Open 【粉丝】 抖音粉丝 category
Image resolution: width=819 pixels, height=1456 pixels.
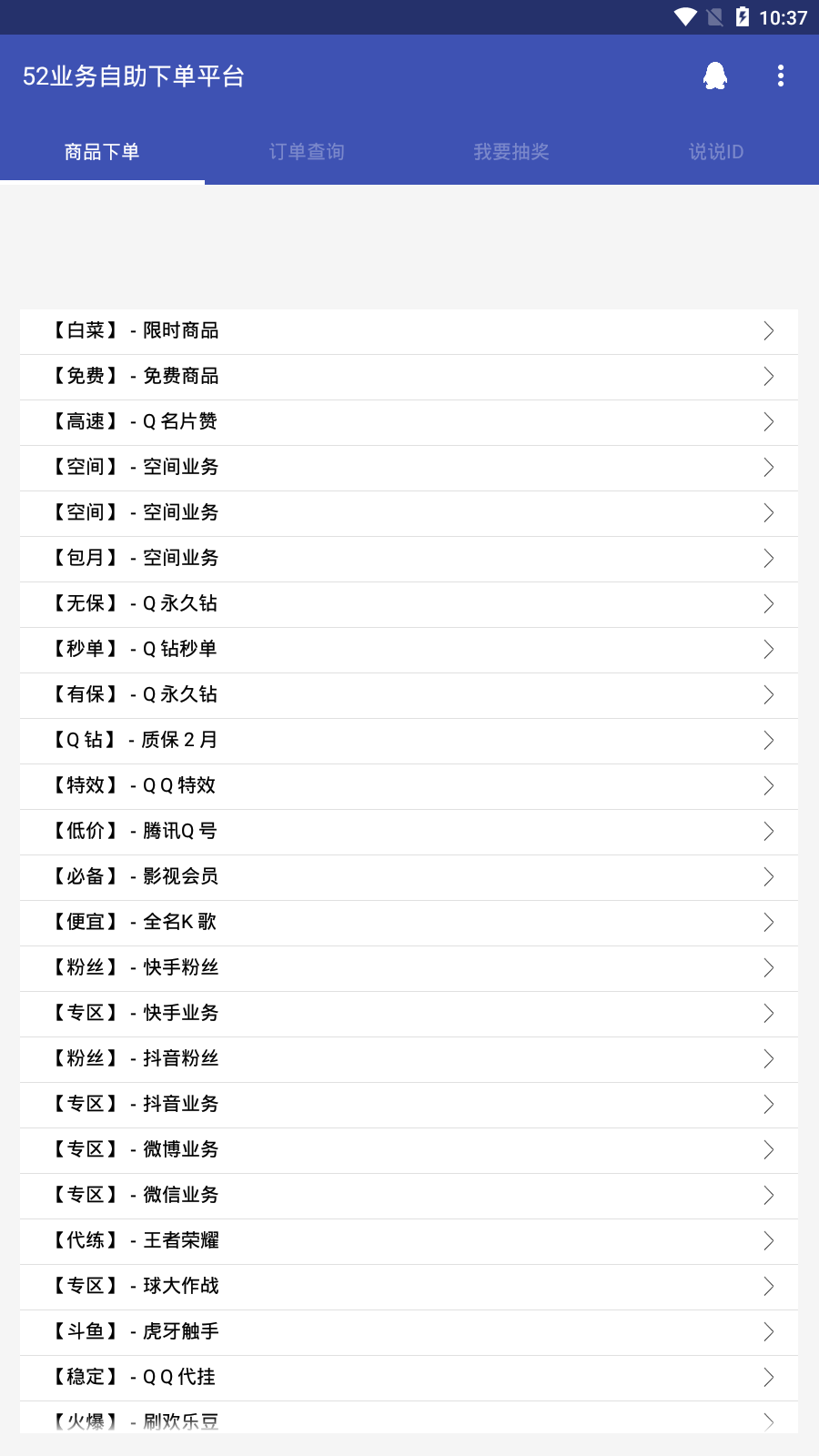(x=409, y=1059)
